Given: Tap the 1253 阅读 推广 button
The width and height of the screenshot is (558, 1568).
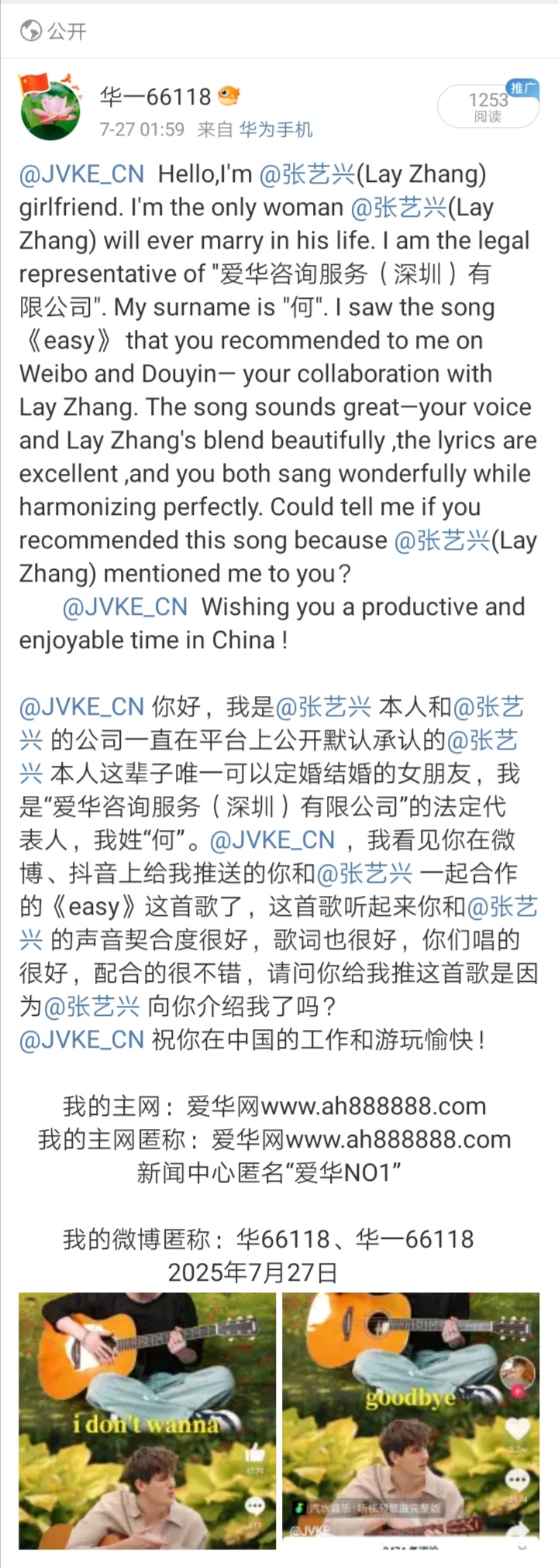Looking at the screenshot, I should pos(487,107).
